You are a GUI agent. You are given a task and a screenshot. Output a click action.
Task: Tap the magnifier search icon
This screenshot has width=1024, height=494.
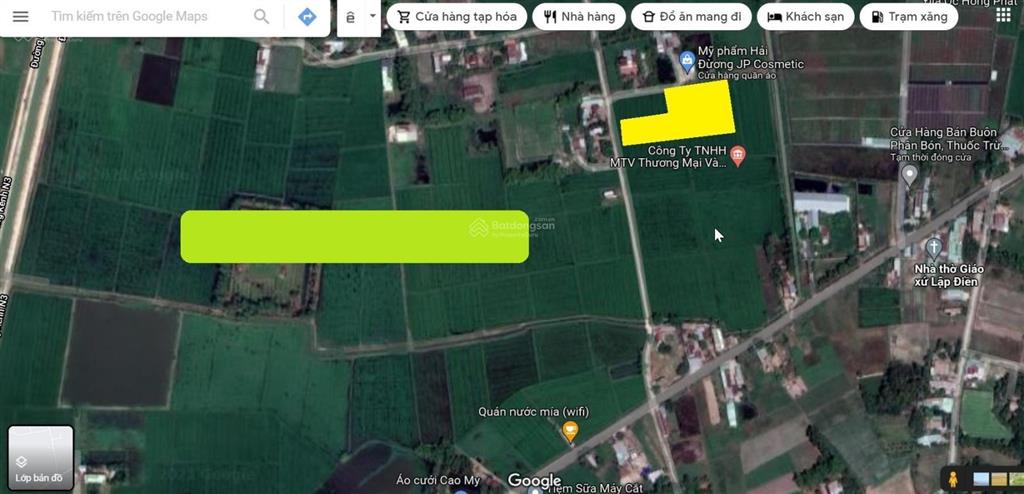(x=261, y=17)
